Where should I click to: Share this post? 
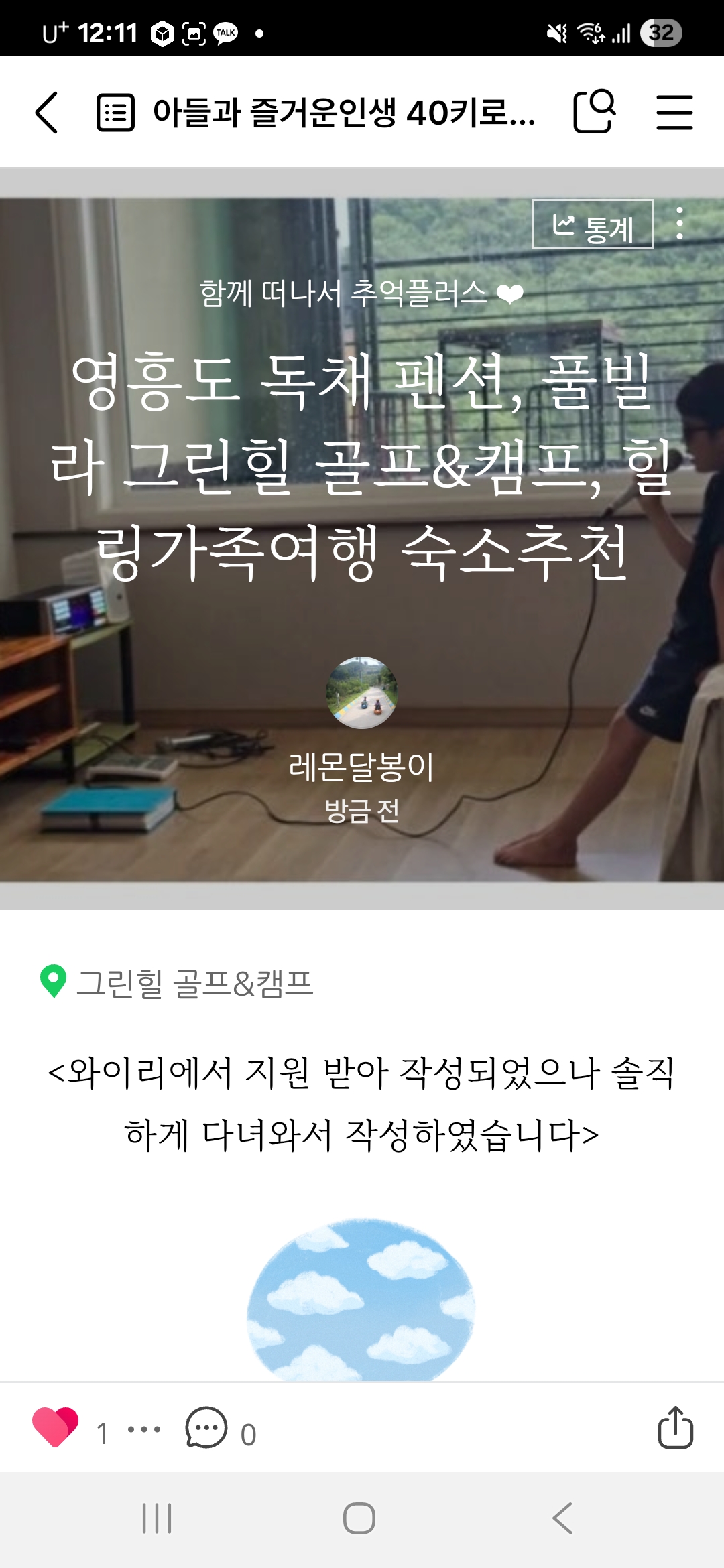click(x=675, y=1427)
